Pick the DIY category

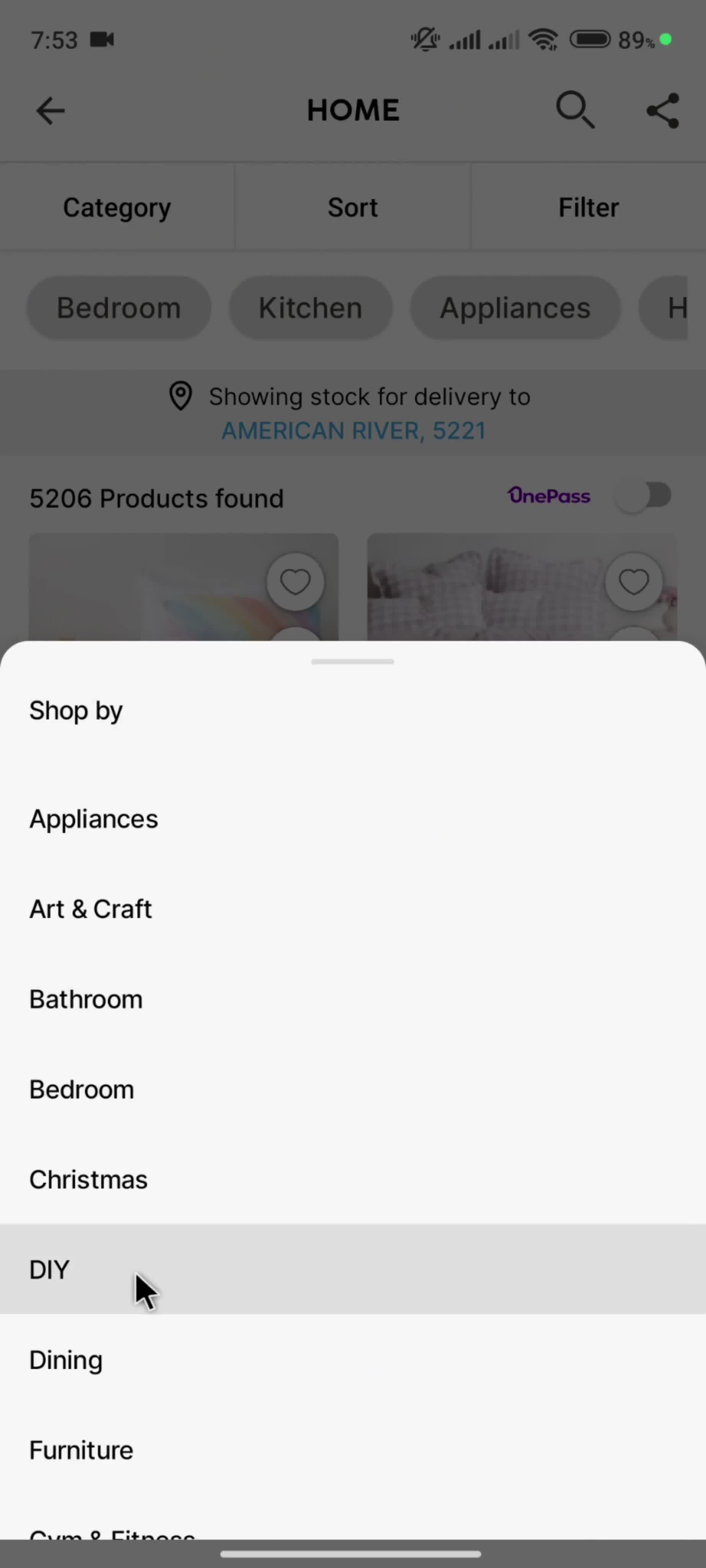coord(50,1270)
